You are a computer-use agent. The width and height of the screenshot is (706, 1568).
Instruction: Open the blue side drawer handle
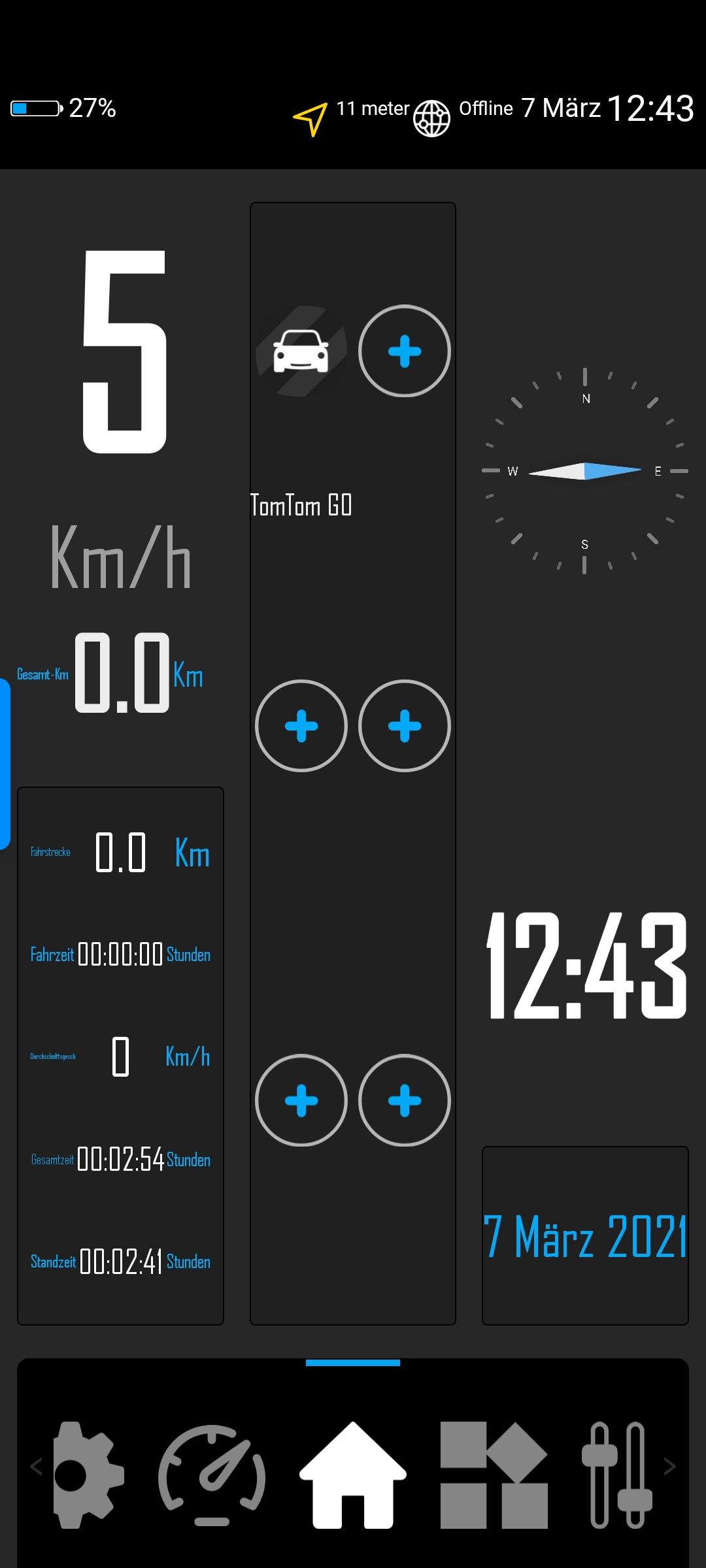pos(5,764)
